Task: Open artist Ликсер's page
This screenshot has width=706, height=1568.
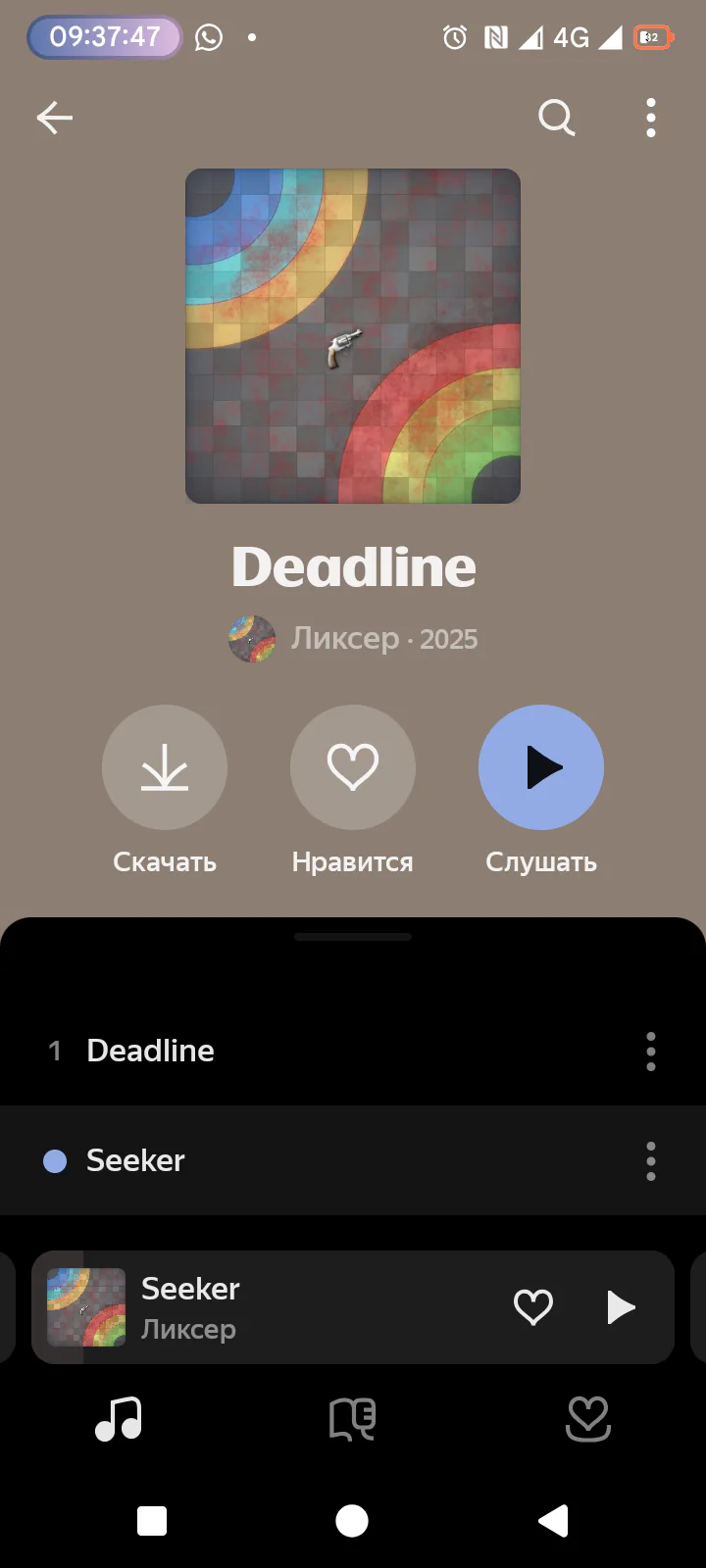Action: click(344, 639)
